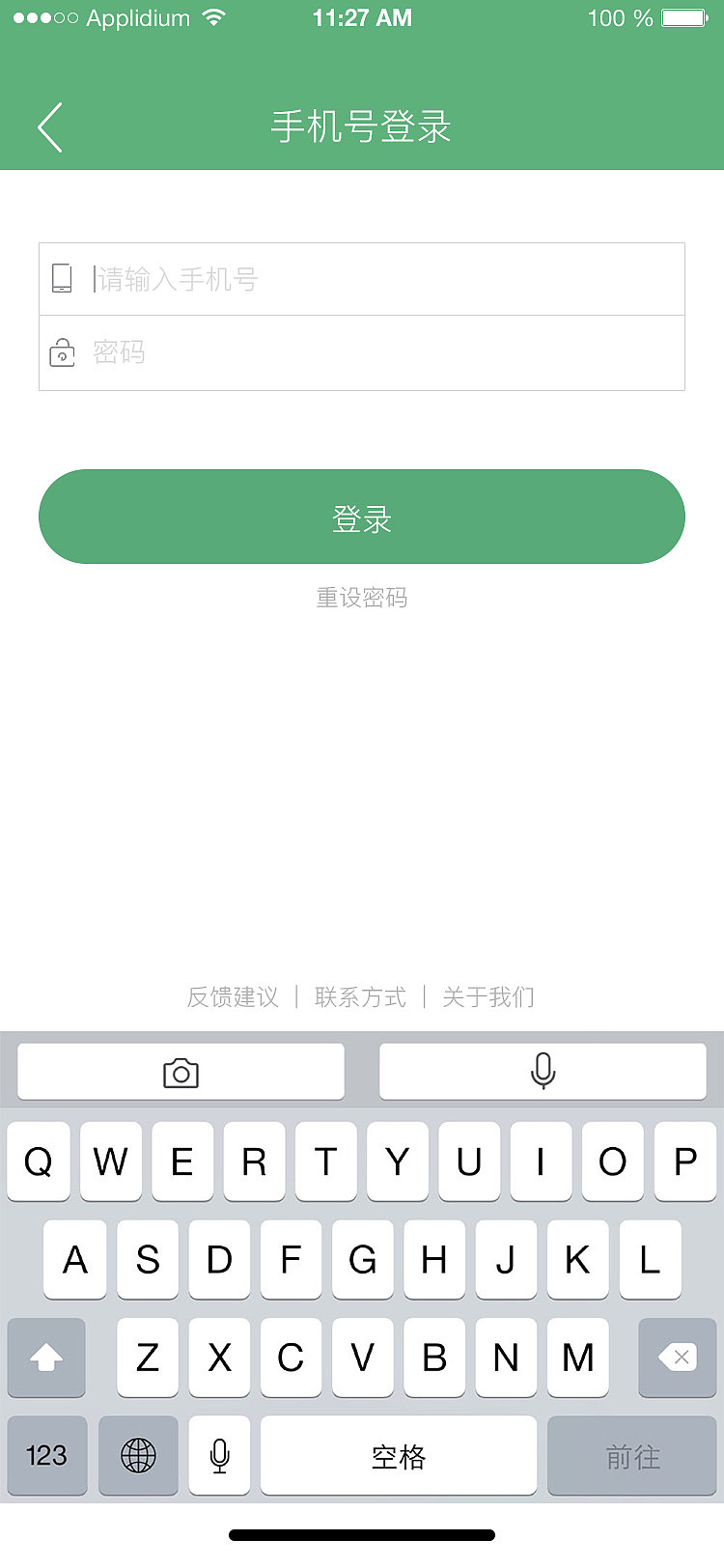Tap the lock icon beside the password field
The image size is (724, 1568).
pyautogui.click(x=62, y=352)
